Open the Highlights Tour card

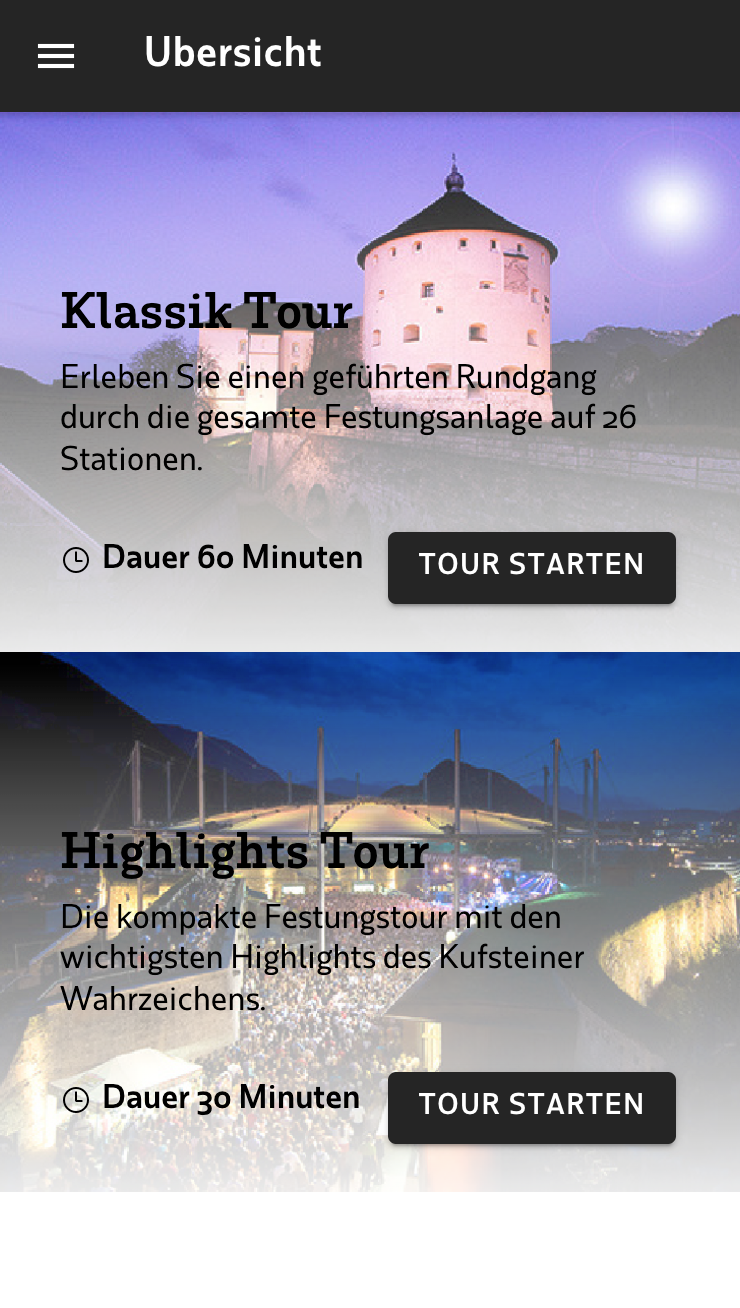click(245, 852)
